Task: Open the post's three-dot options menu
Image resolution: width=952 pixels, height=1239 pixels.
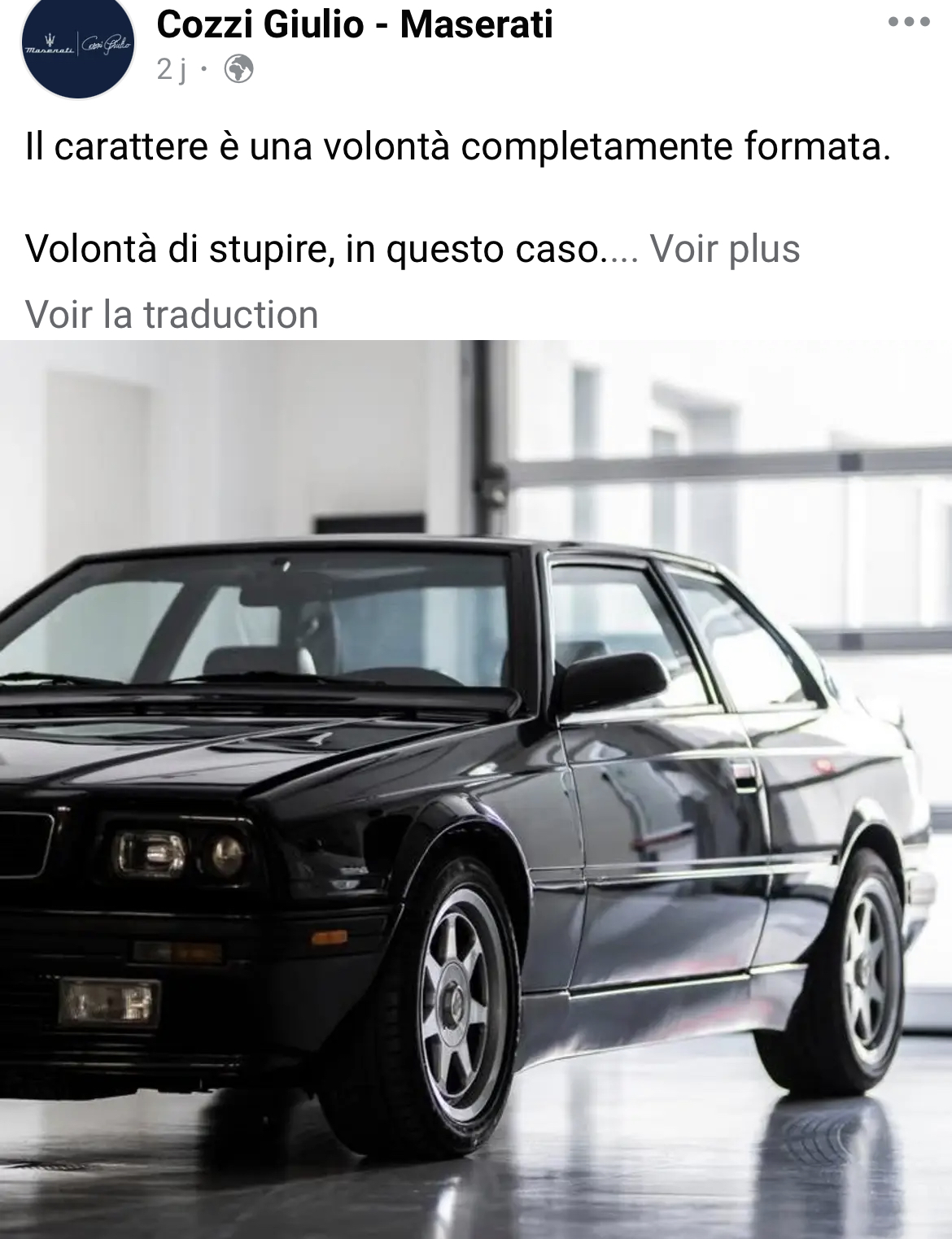Action: 908,22
